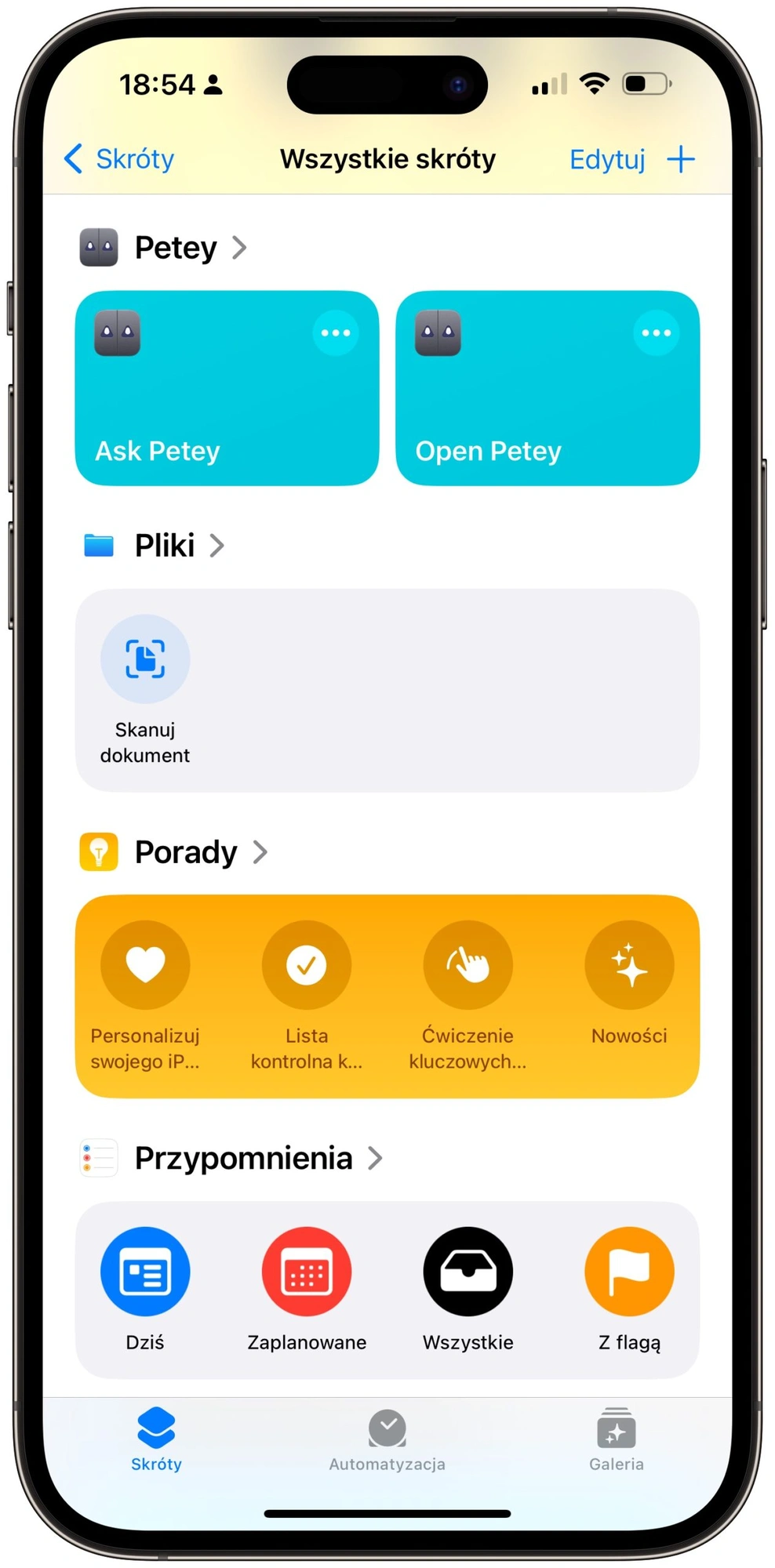
Task: Go back to Skróty
Action: click(119, 159)
